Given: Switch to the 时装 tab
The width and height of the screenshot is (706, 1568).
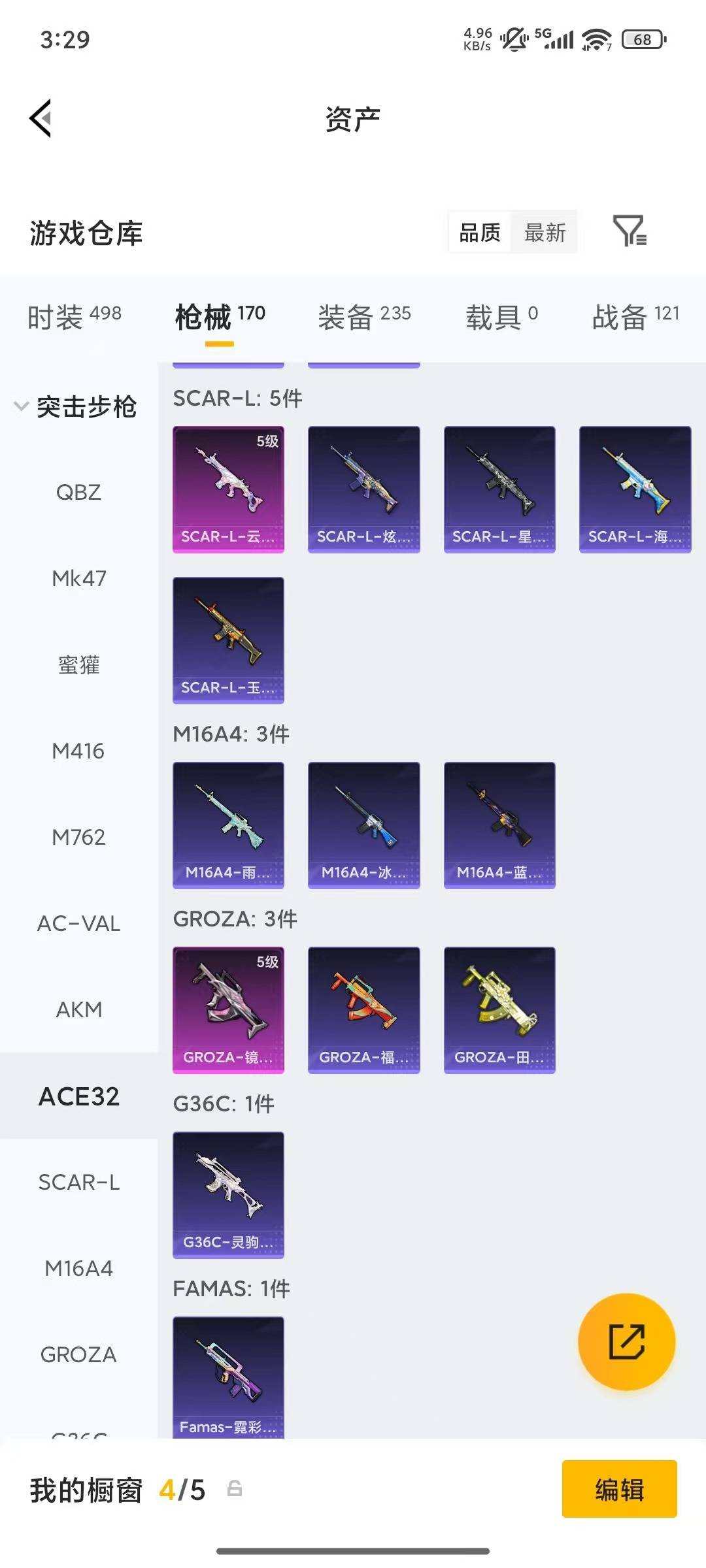Looking at the screenshot, I should point(74,317).
